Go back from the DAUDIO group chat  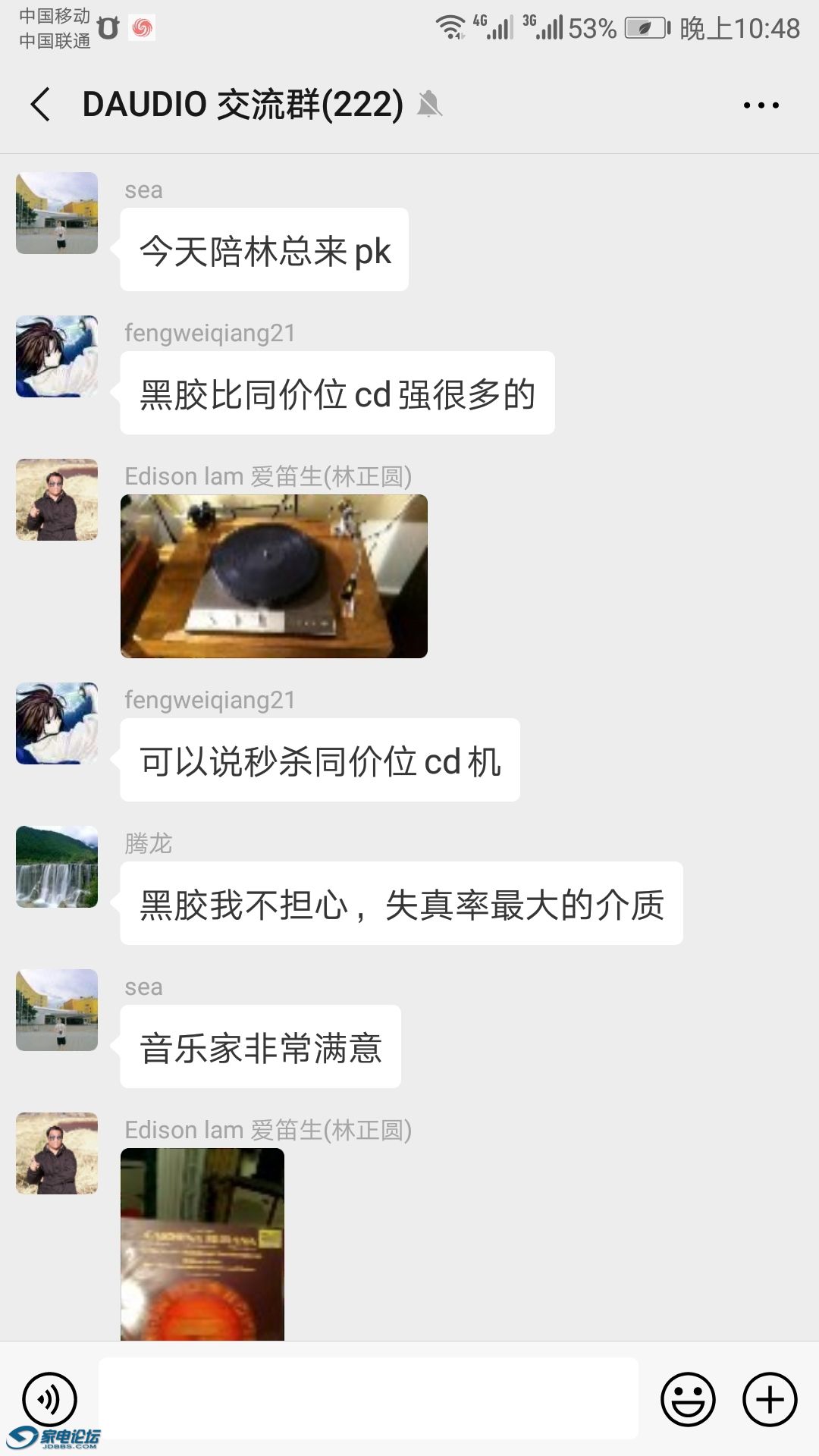click(x=41, y=105)
